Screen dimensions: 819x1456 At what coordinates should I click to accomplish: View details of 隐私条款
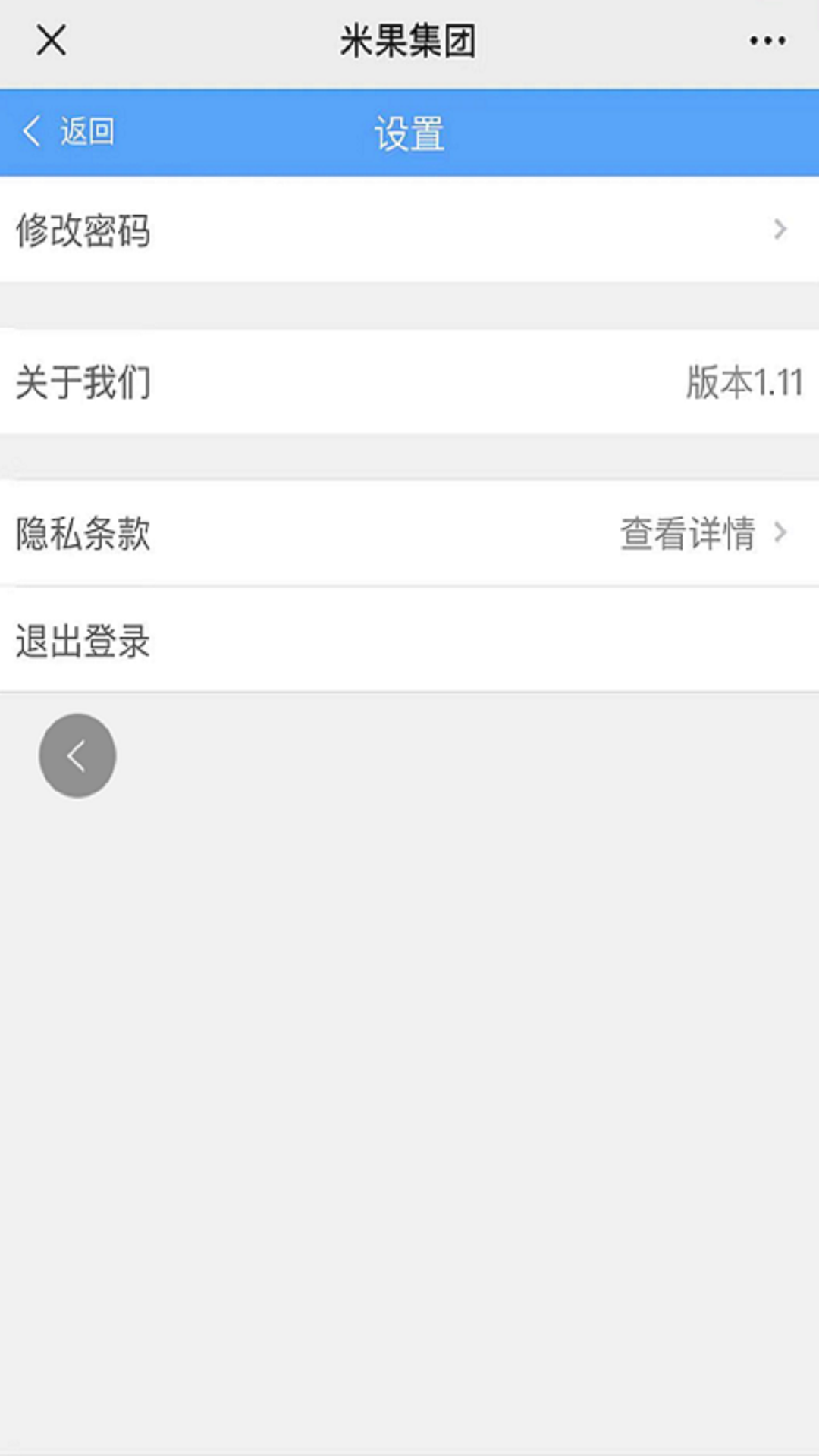[701, 533]
